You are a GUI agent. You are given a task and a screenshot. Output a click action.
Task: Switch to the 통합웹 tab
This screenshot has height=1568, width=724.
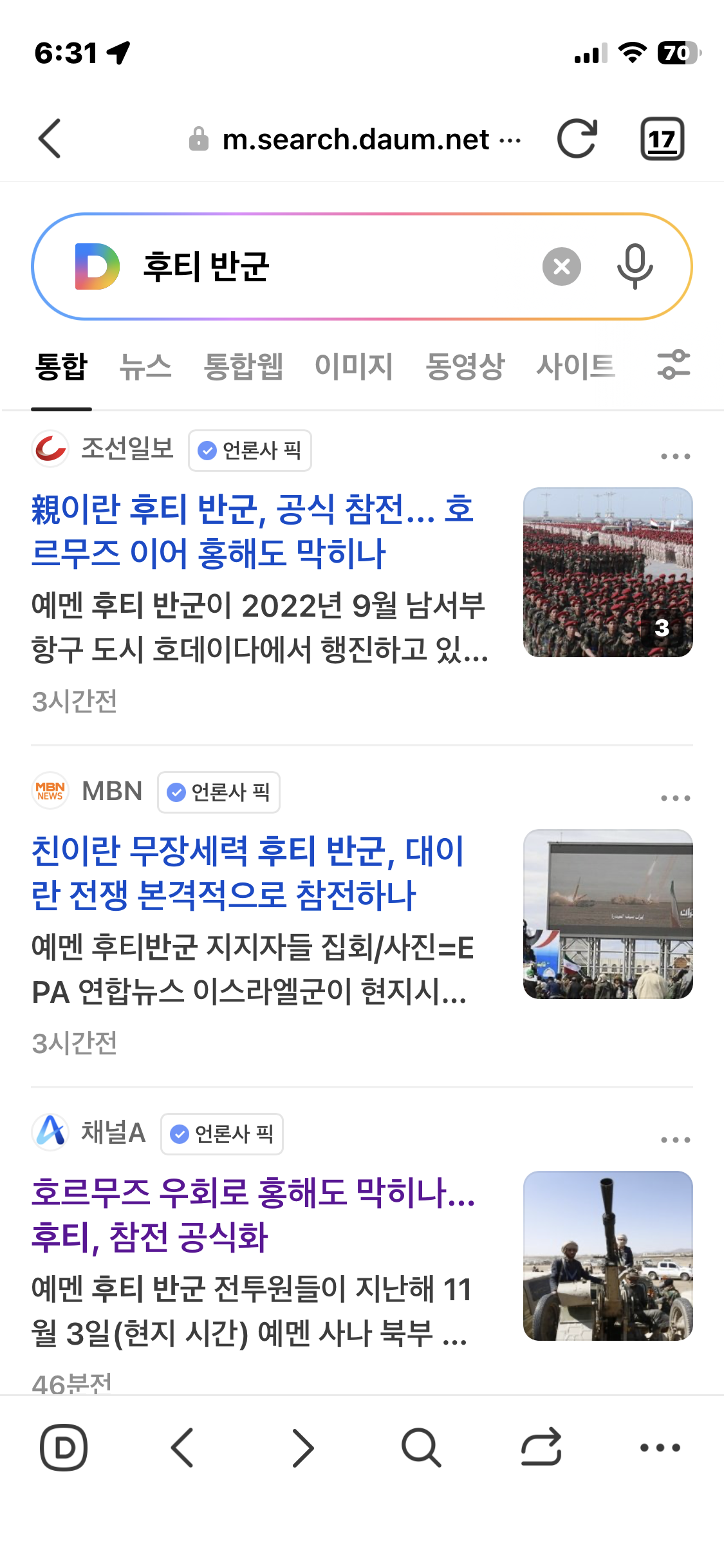[x=243, y=367]
